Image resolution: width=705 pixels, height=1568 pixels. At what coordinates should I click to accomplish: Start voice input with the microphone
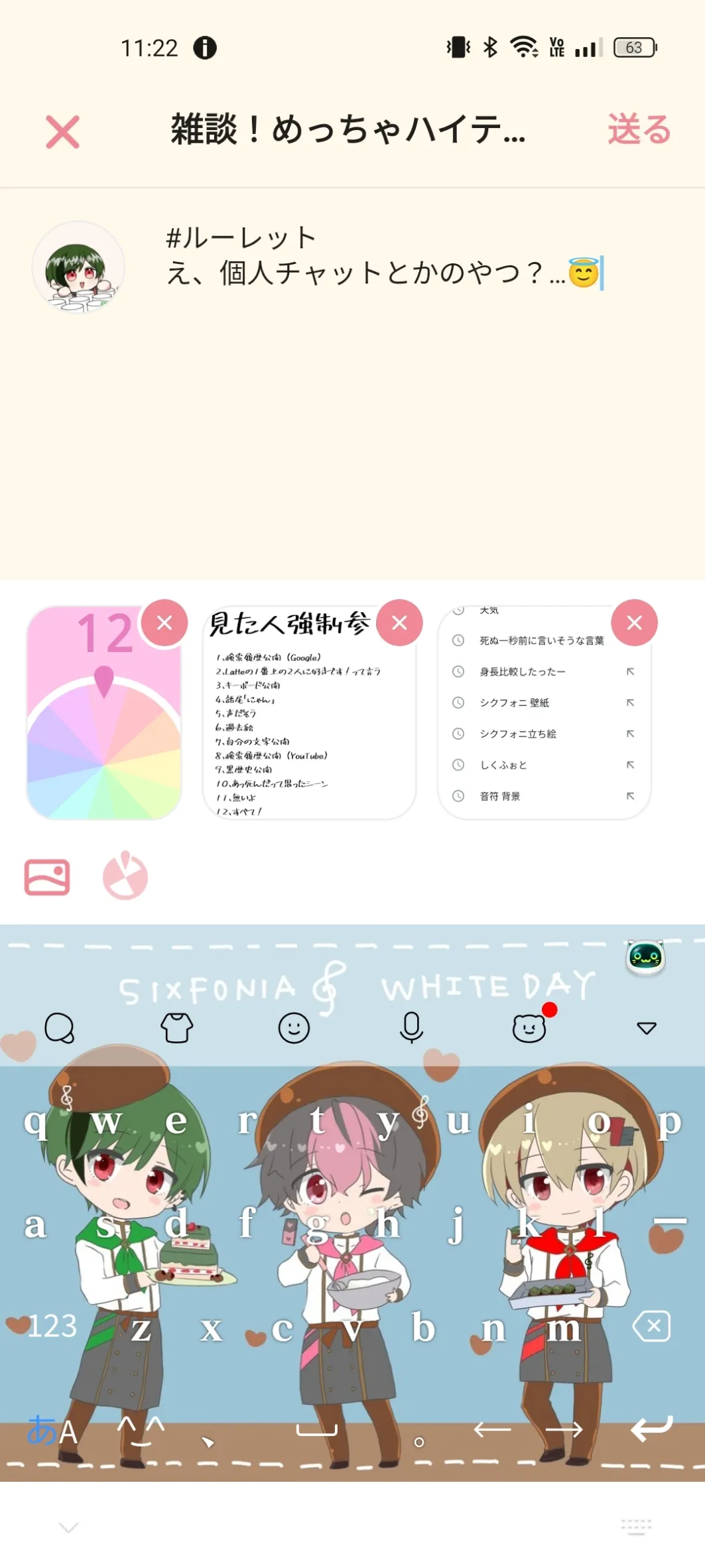coord(411,1027)
